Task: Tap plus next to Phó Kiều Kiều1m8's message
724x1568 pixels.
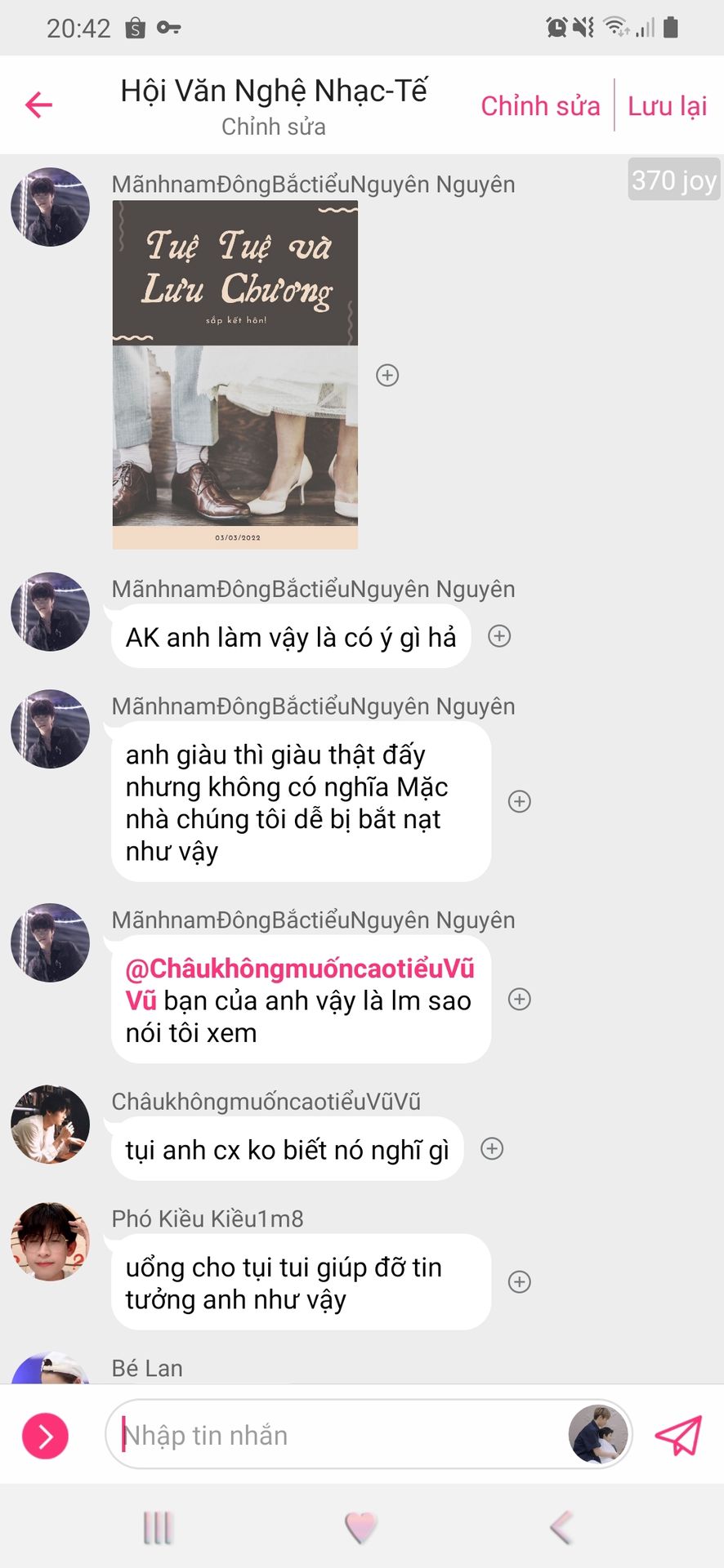Action: (x=520, y=1281)
